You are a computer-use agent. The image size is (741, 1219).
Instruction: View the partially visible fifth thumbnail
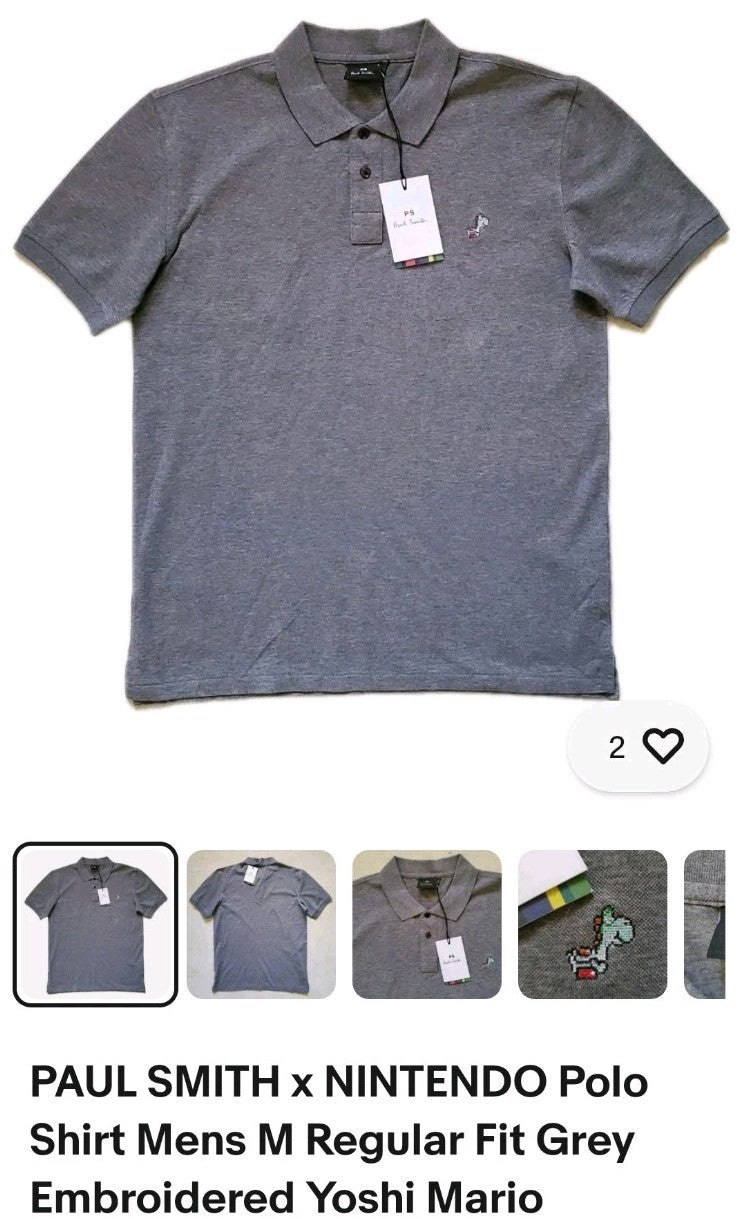tap(706, 924)
